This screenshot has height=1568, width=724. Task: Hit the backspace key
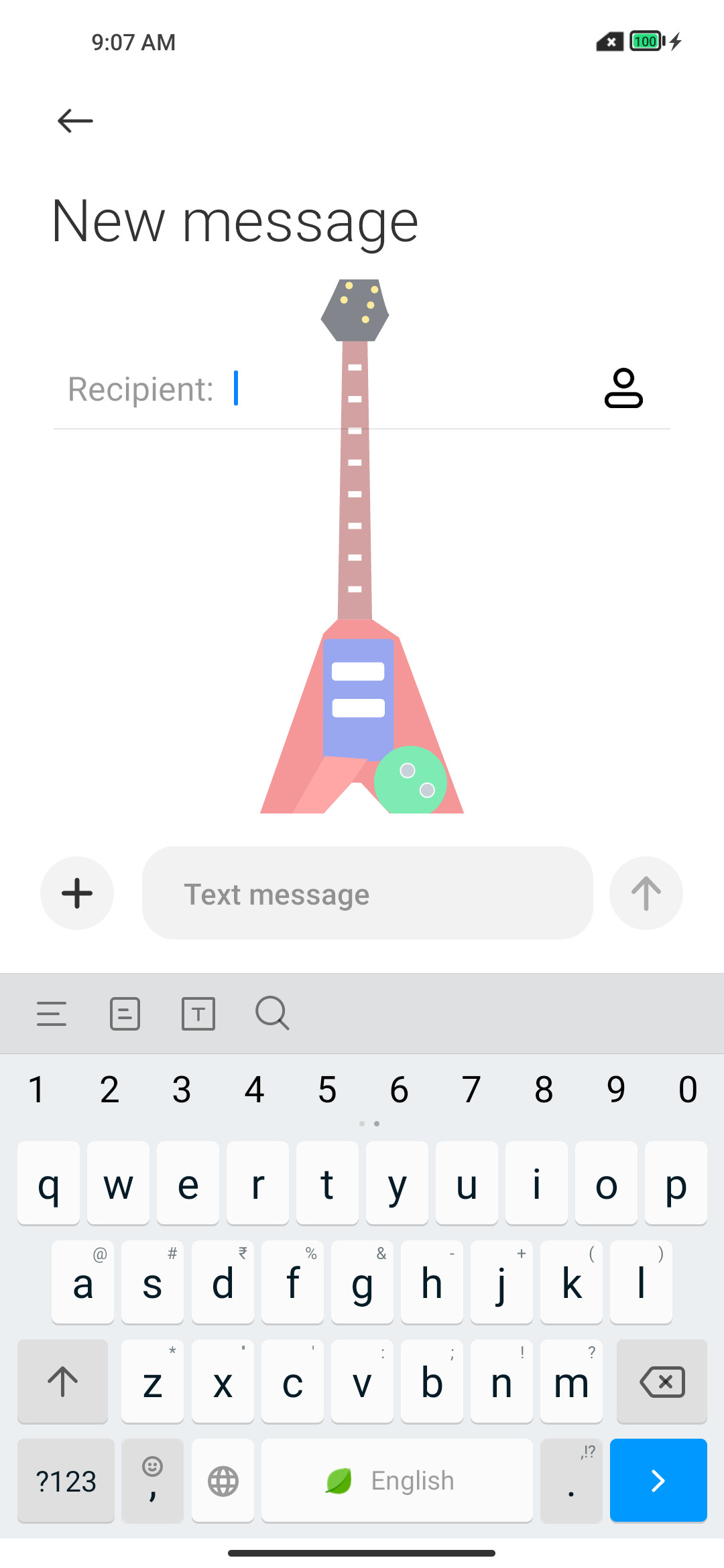[662, 1382]
